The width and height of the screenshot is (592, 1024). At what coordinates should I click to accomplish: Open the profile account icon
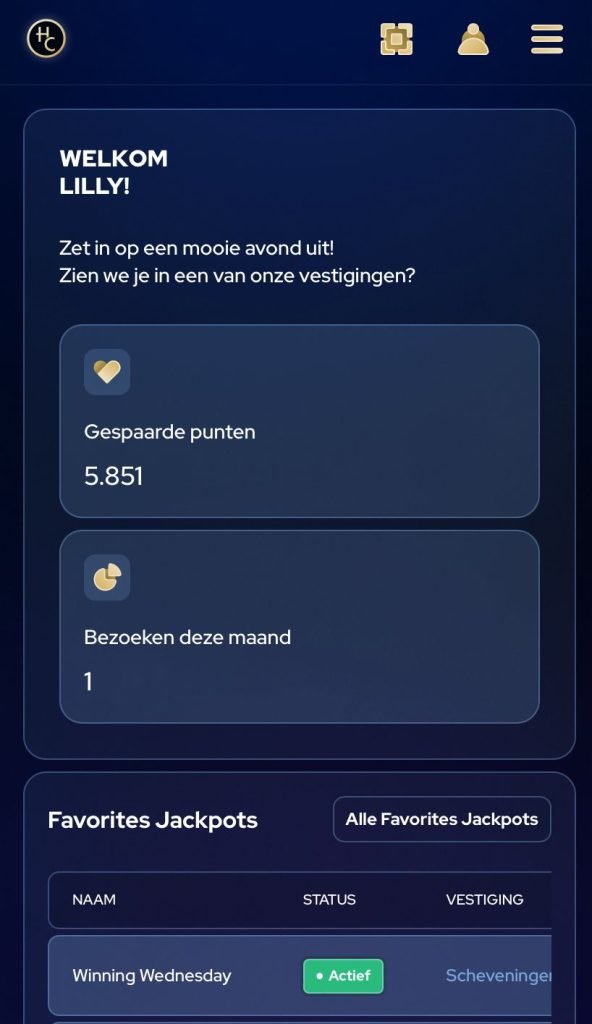(x=473, y=39)
